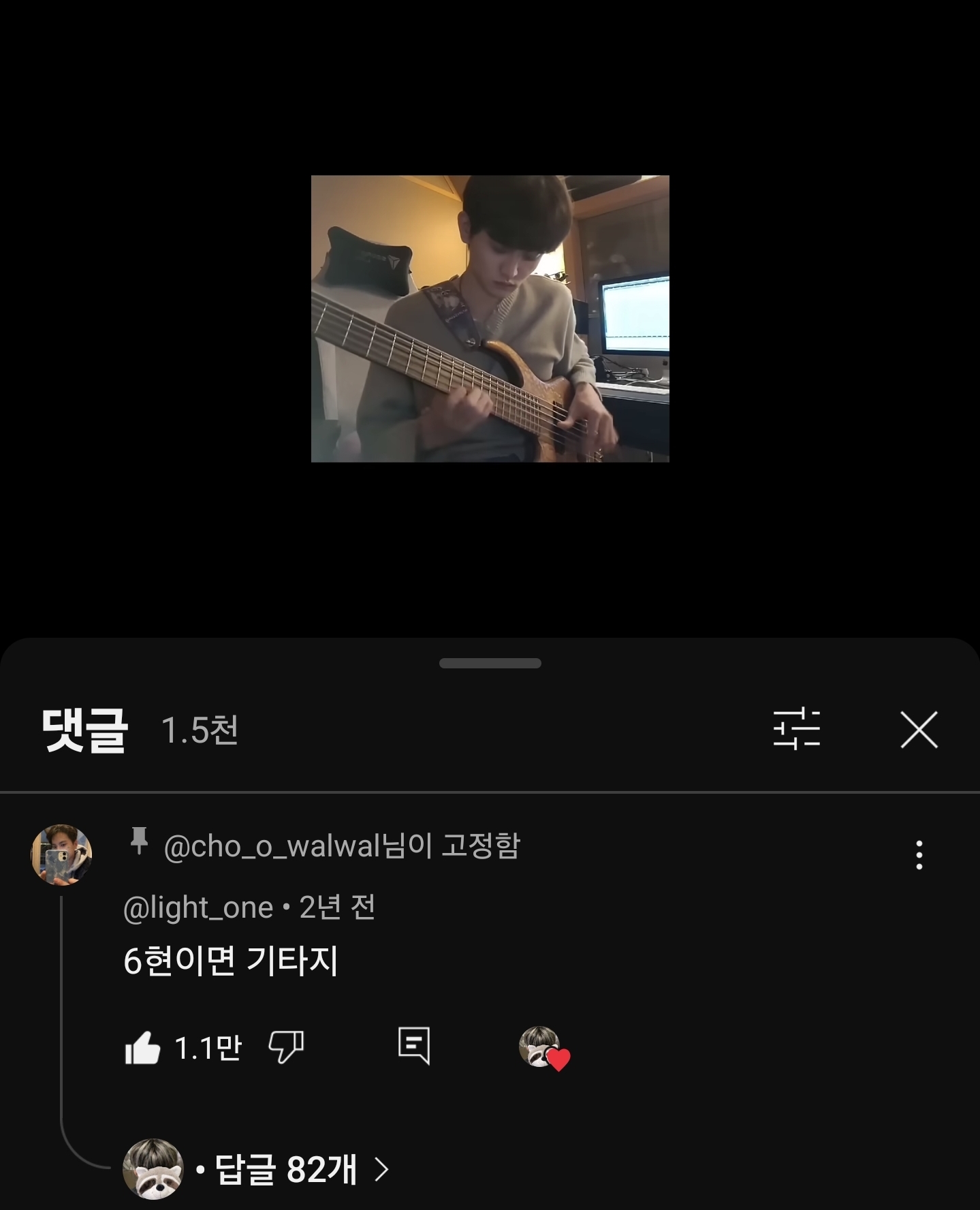Image resolution: width=980 pixels, height=1210 pixels.
Task: Close the comments panel
Action: click(919, 730)
